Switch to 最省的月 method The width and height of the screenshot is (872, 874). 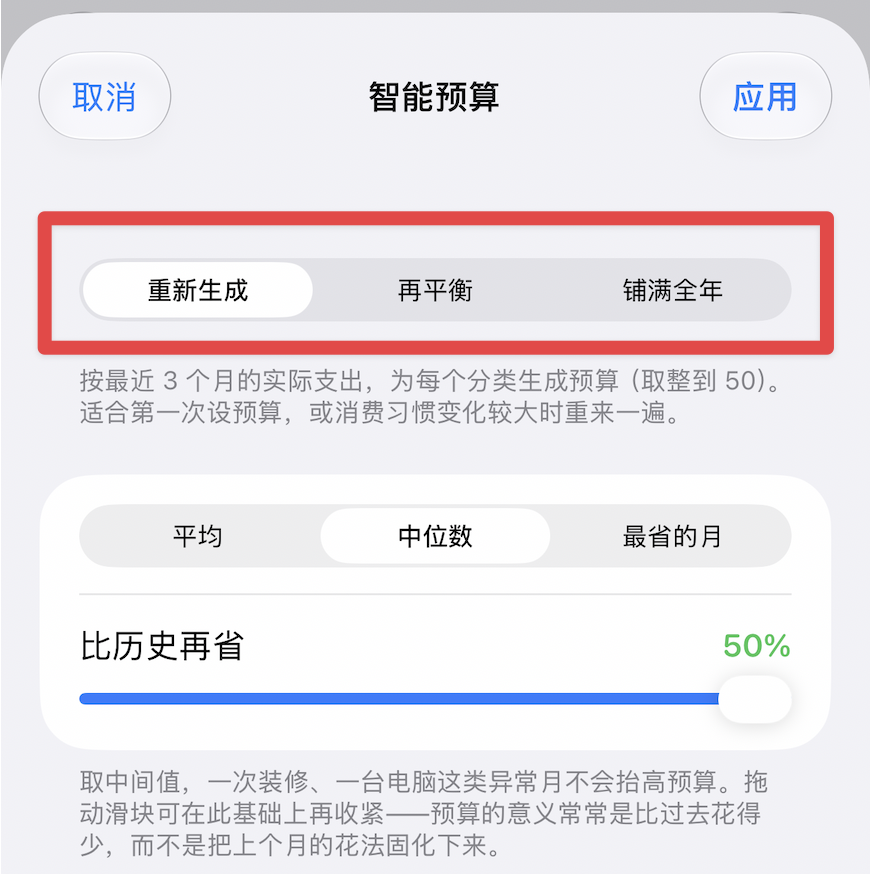pyautogui.click(x=672, y=536)
